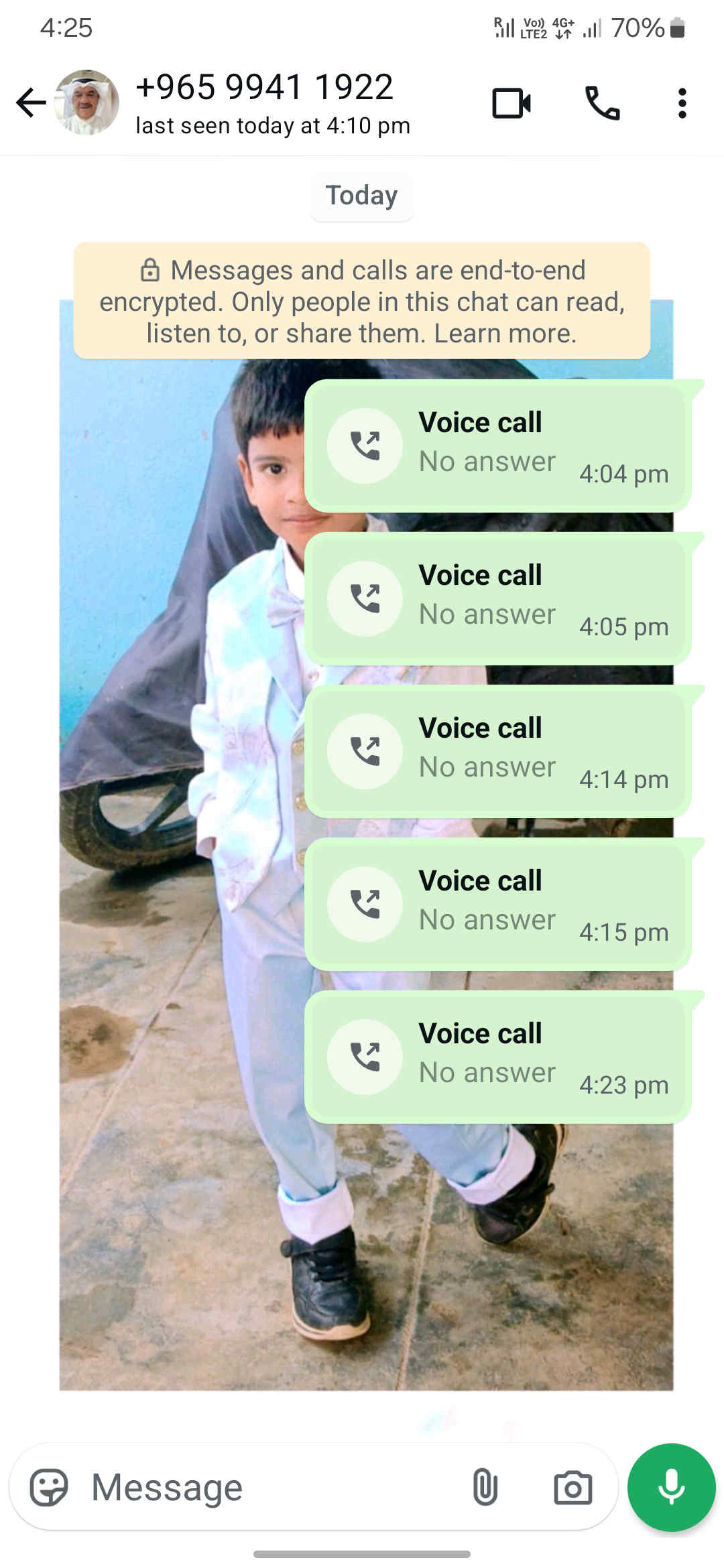Tap the green microphone voice message button

[671, 1488]
